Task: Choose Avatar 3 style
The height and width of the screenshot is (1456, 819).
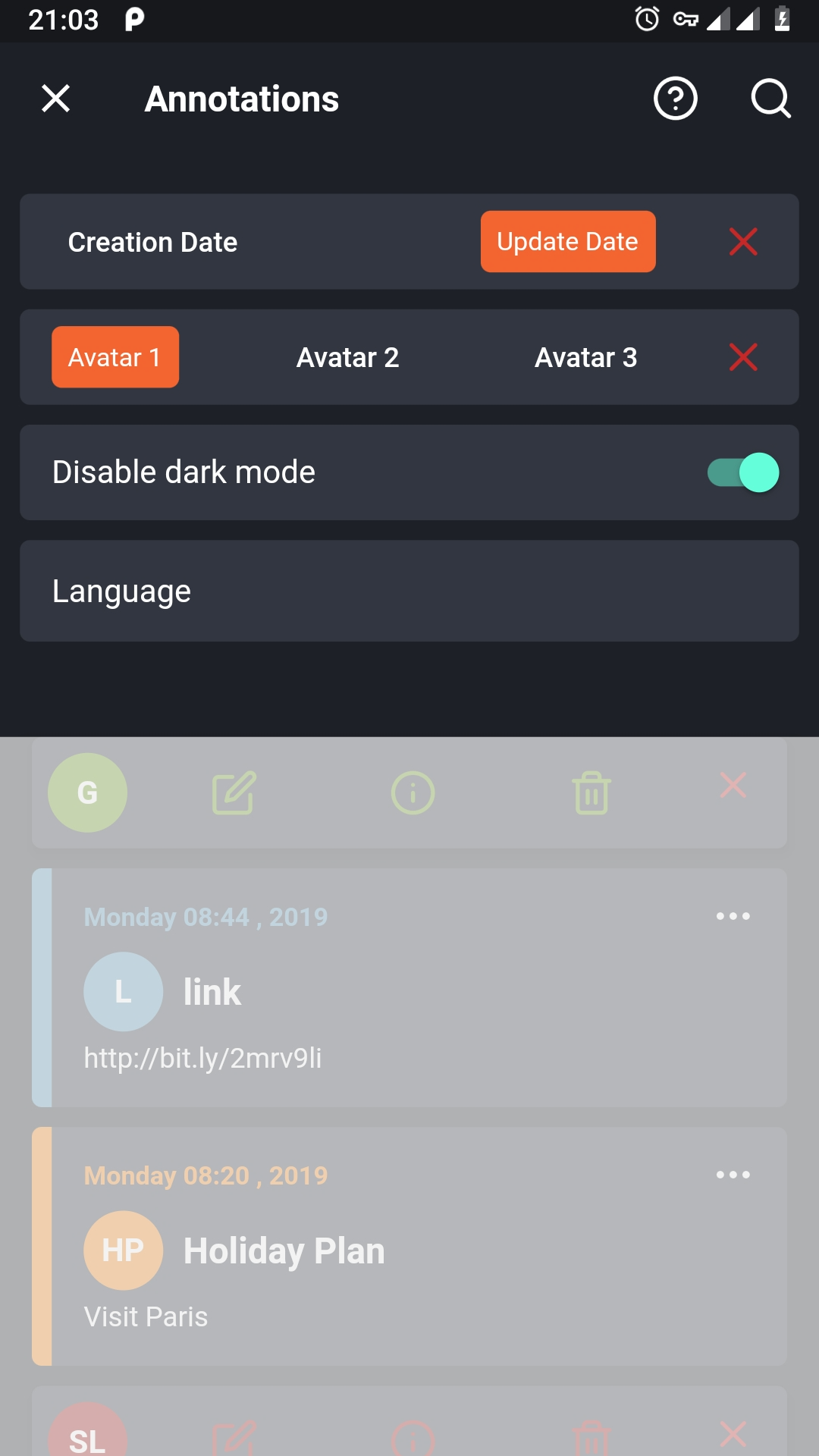Action: [585, 357]
